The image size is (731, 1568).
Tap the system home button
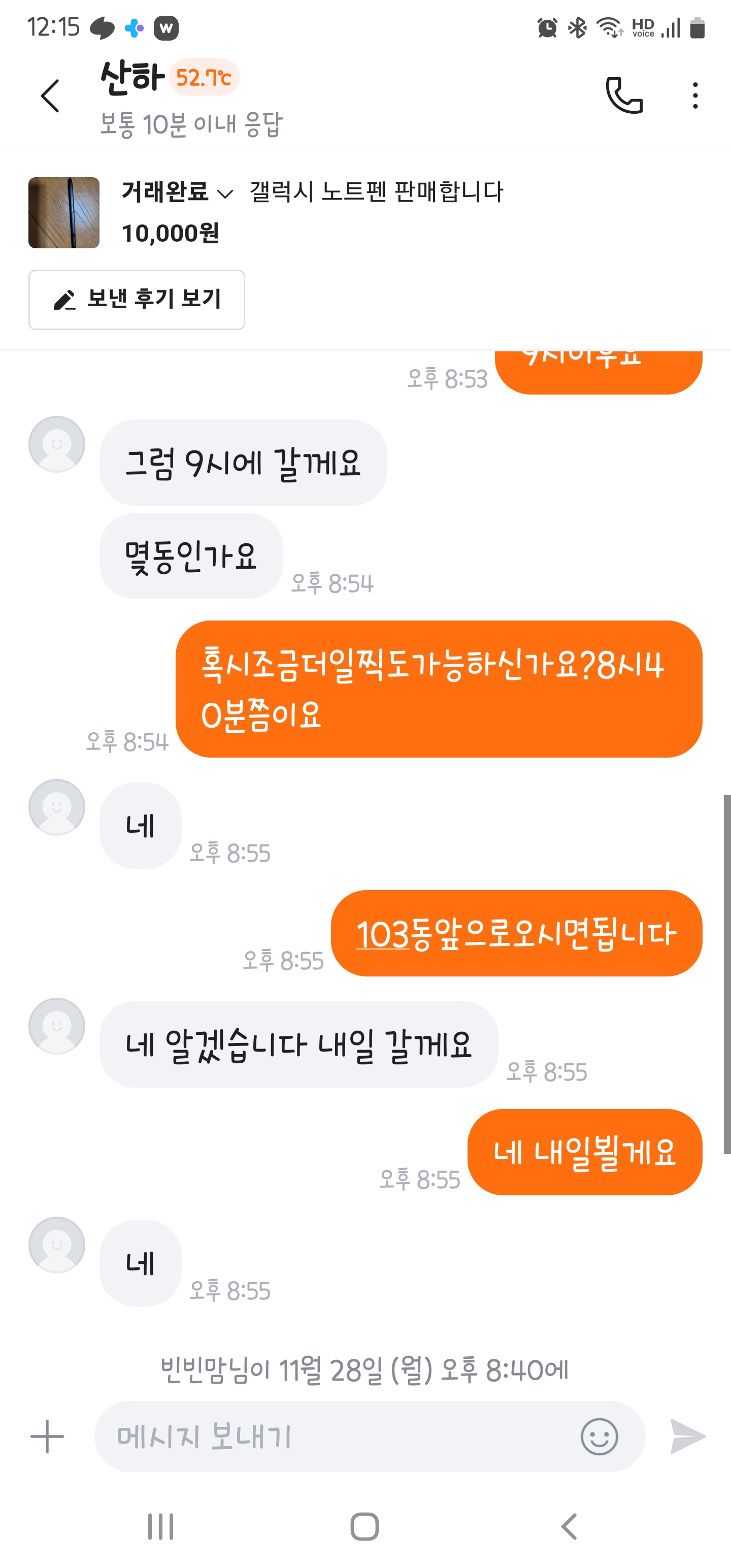pyautogui.click(x=364, y=1526)
